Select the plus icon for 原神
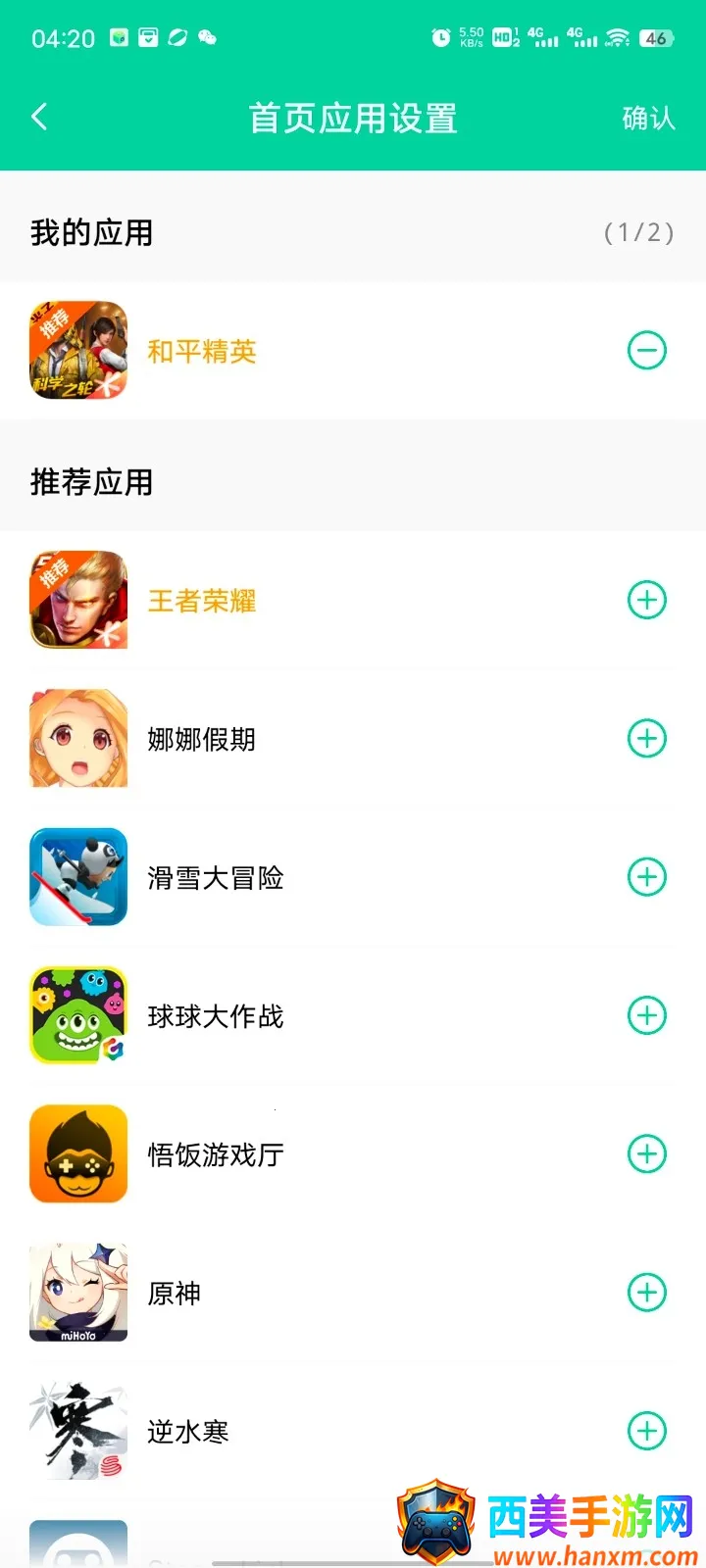The width and height of the screenshot is (706, 1568). tap(647, 1292)
